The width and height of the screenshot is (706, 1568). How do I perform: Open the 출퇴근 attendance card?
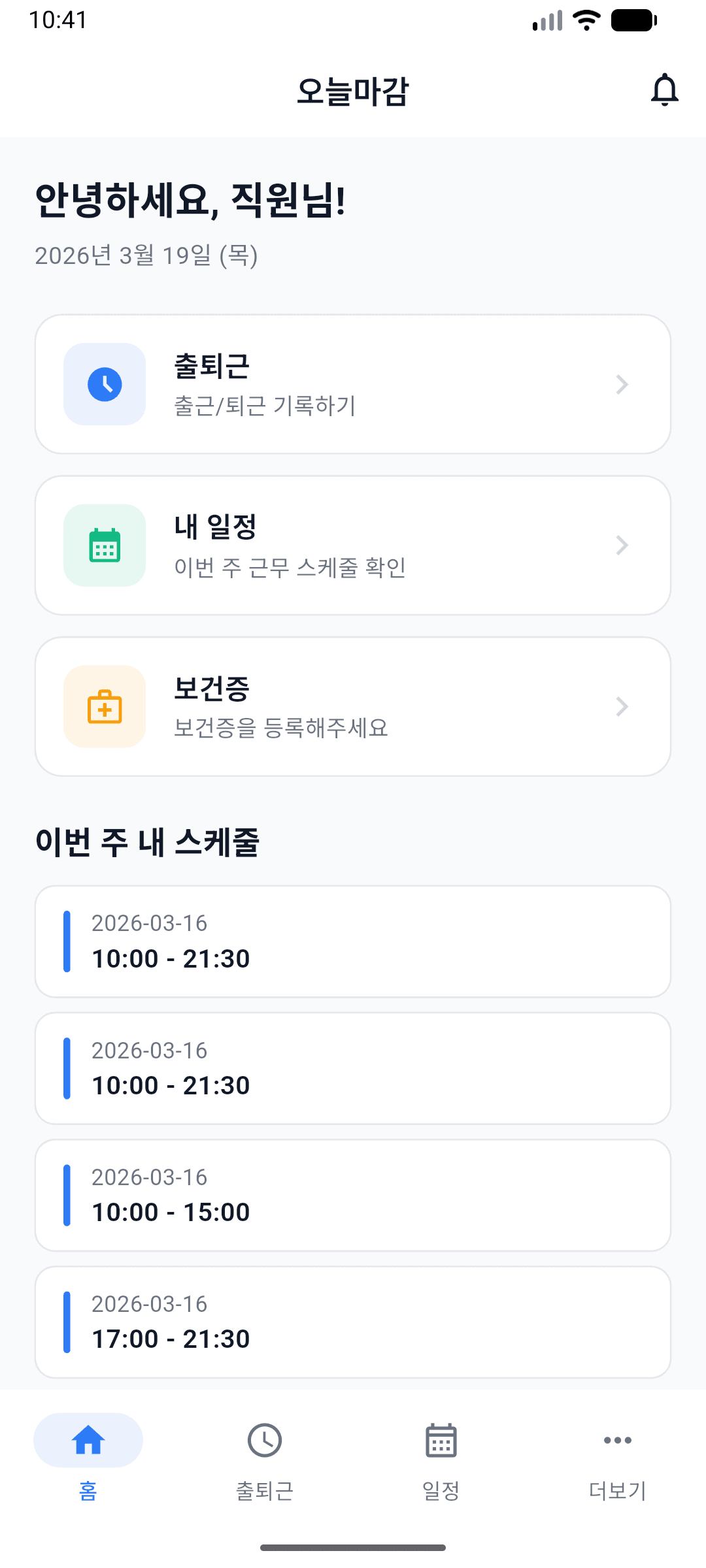[x=353, y=384]
